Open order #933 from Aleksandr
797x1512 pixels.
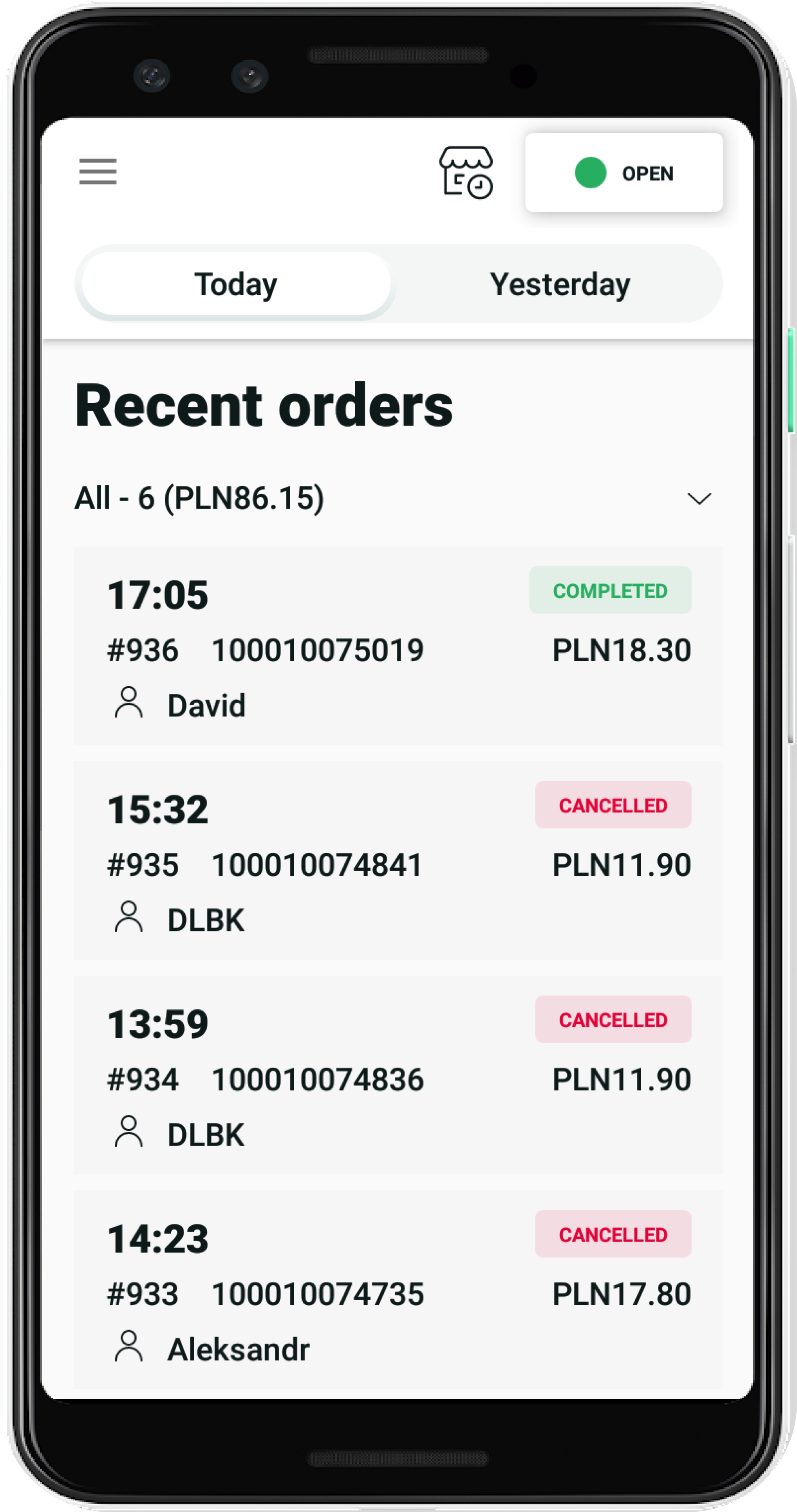(x=398, y=1290)
